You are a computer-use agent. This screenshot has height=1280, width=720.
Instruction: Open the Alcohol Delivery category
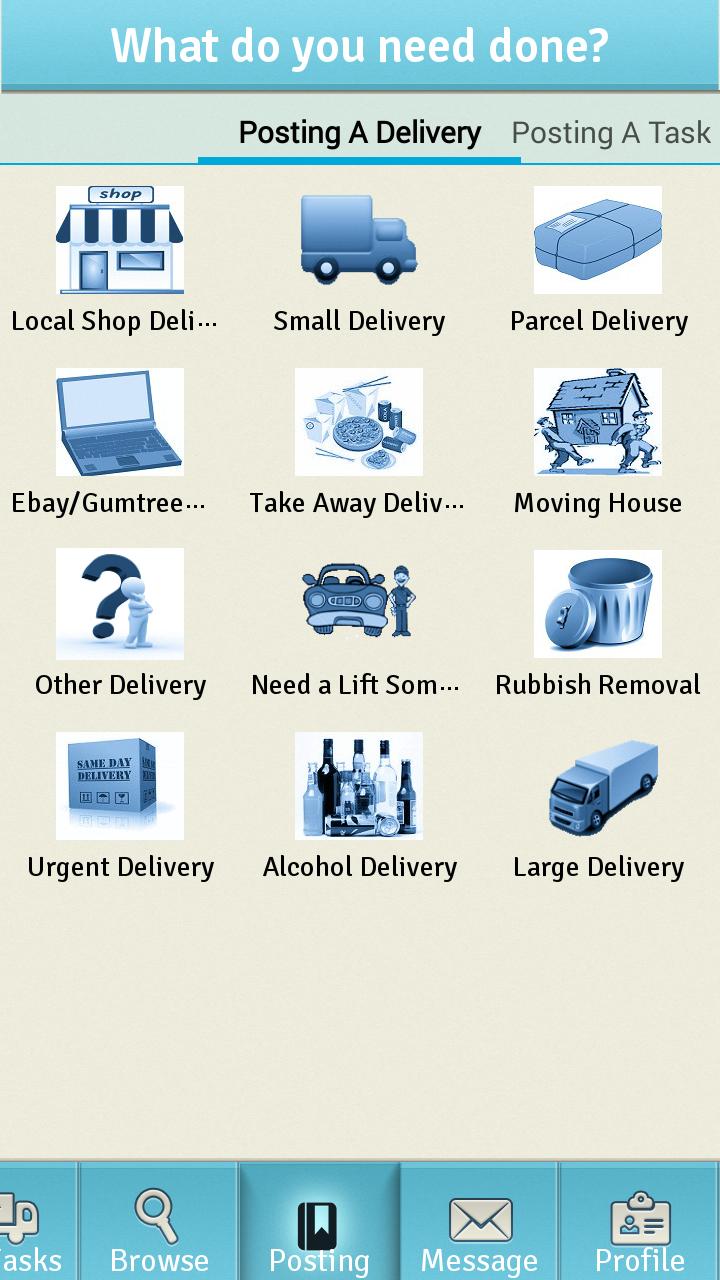point(358,787)
